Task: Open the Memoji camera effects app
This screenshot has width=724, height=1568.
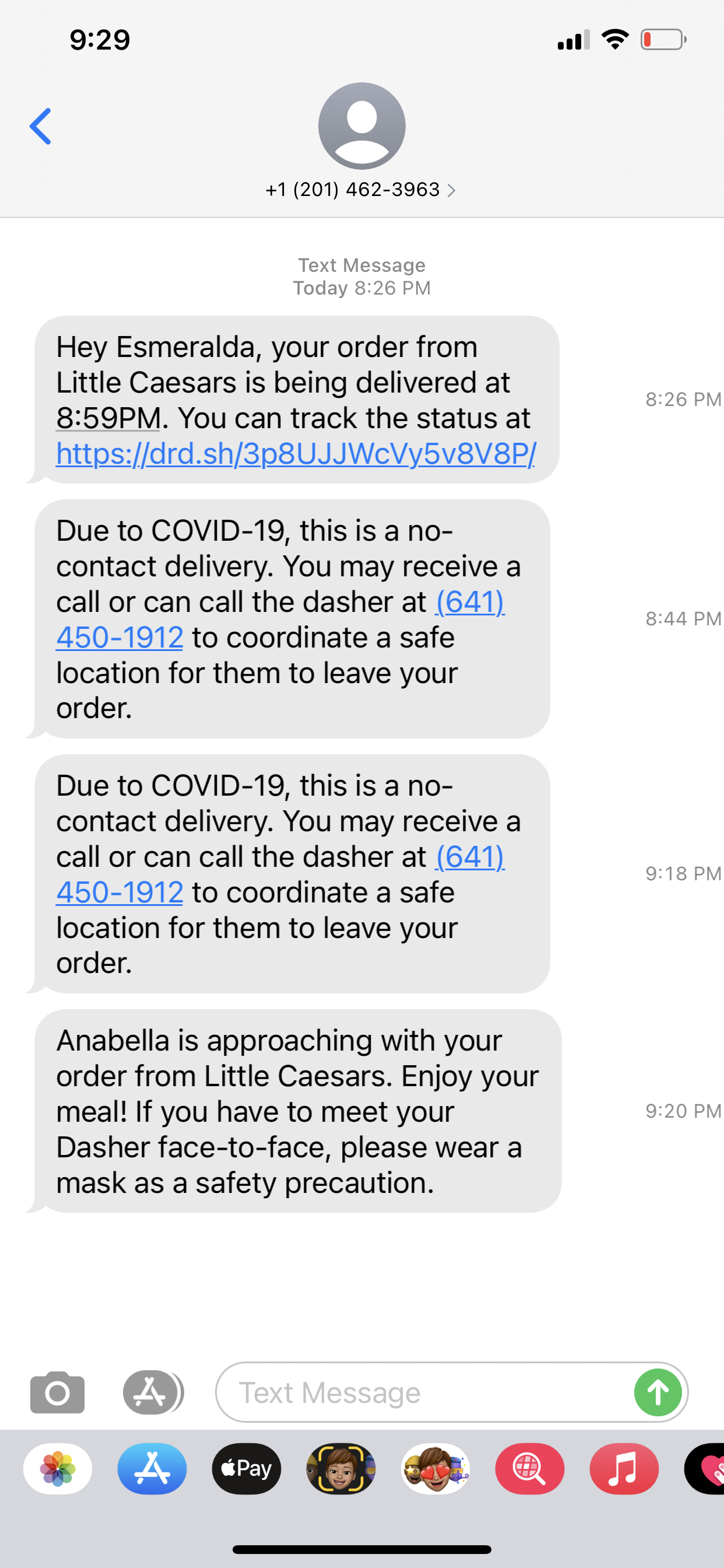Action: pos(340,1469)
